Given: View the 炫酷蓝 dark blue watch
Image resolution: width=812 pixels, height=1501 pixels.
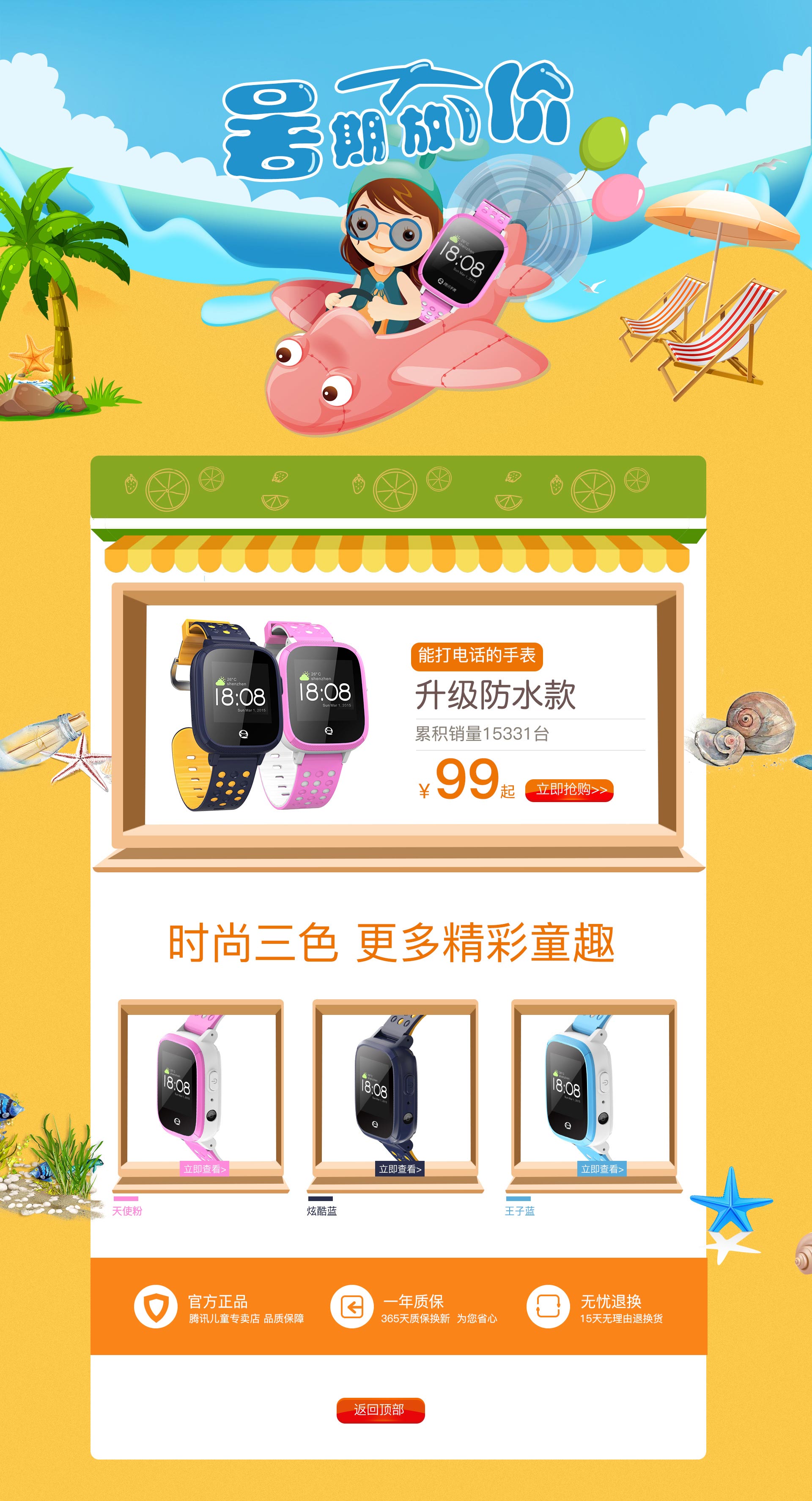Looking at the screenshot, I should click(400, 1169).
